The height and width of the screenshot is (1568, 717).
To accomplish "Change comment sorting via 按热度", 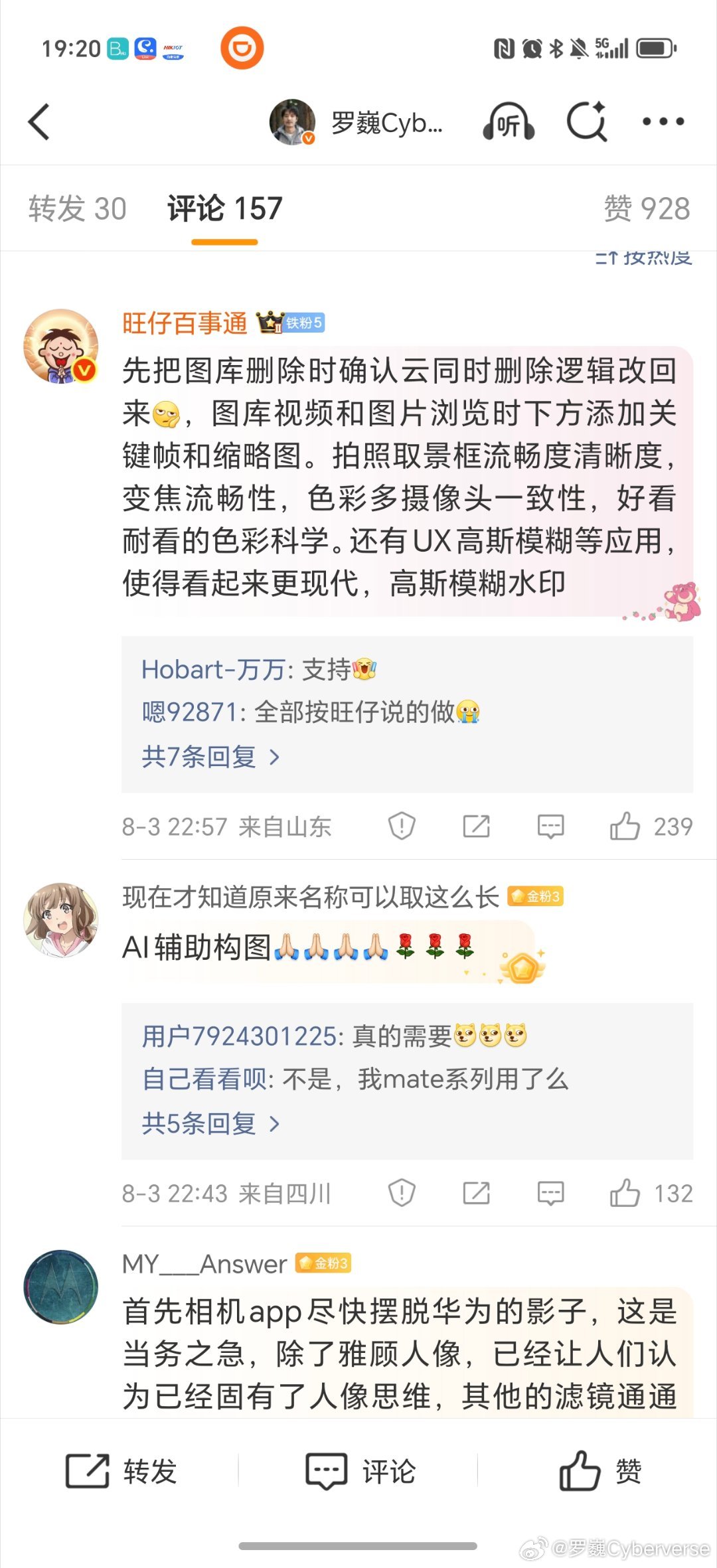I will click(643, 258).
